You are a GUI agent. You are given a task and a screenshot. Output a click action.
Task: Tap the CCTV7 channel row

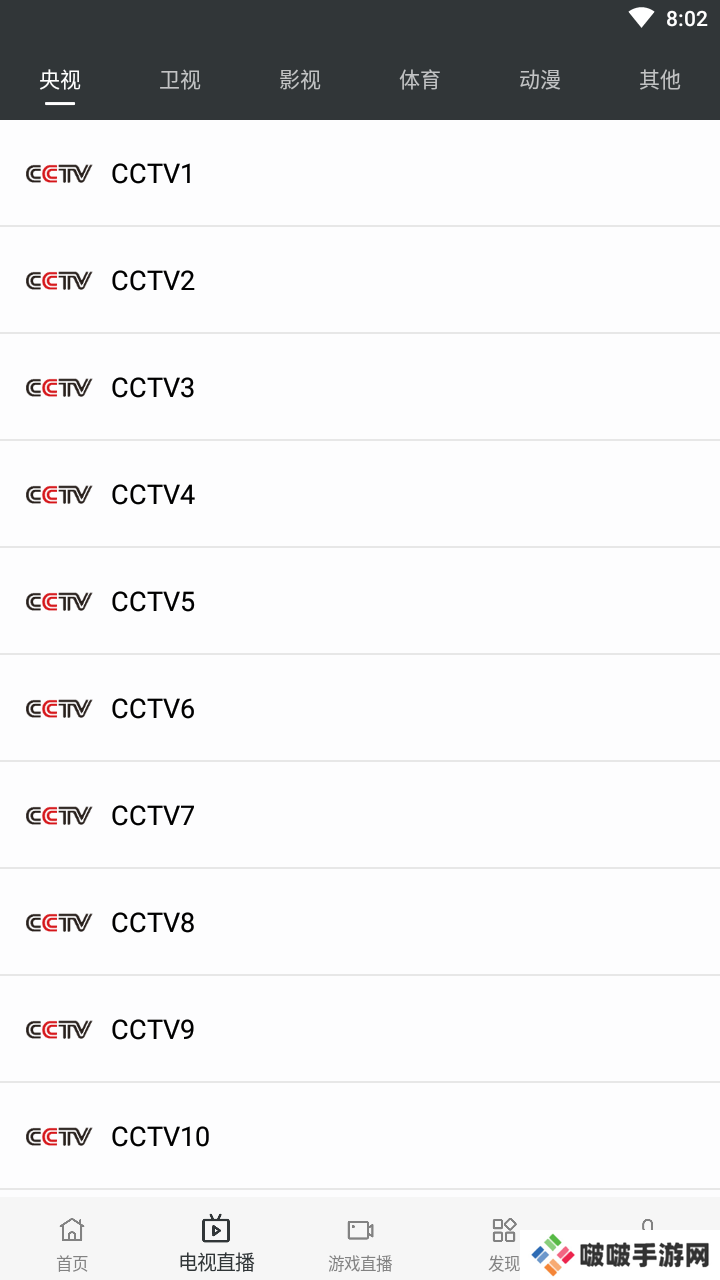click(x=360, y=815)
